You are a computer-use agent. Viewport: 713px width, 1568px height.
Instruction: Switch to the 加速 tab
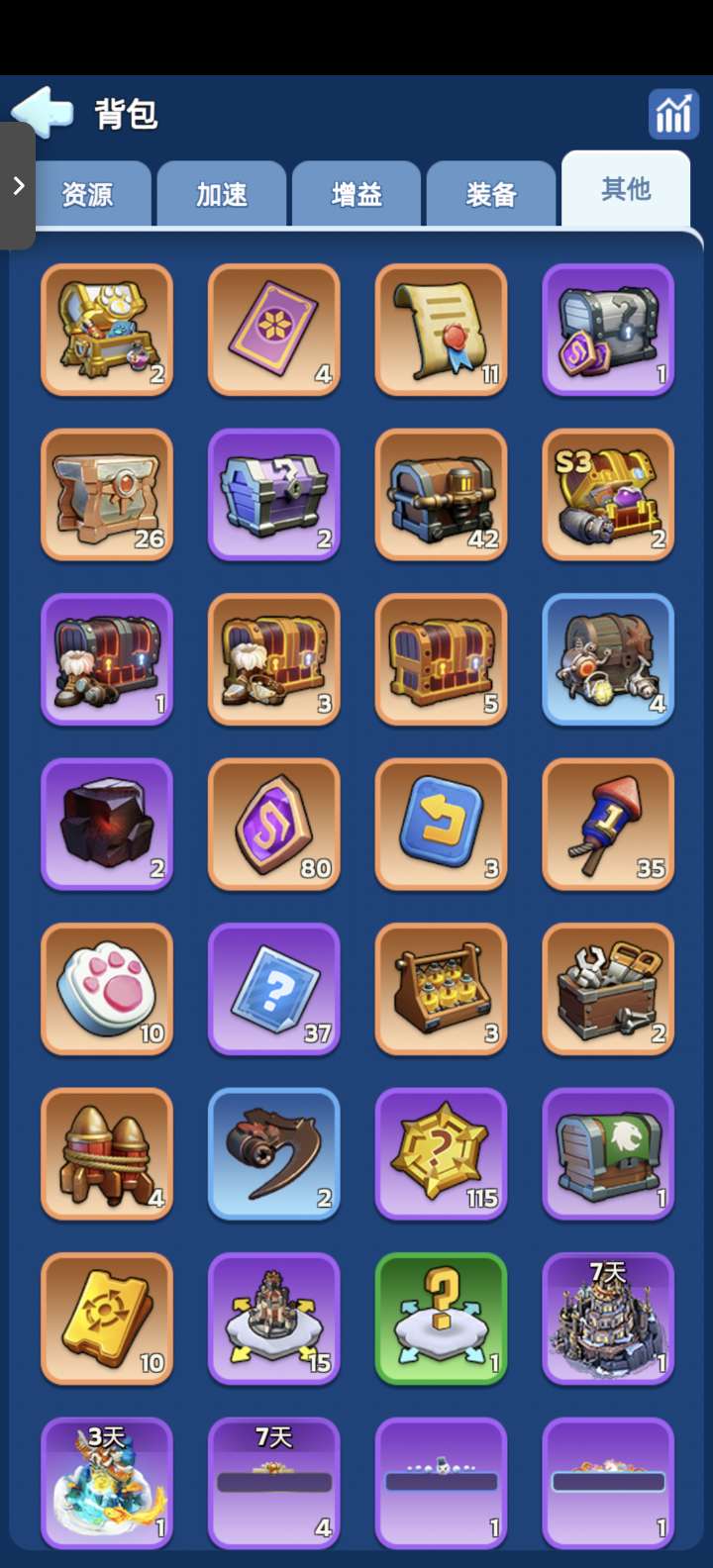[222, 194]
